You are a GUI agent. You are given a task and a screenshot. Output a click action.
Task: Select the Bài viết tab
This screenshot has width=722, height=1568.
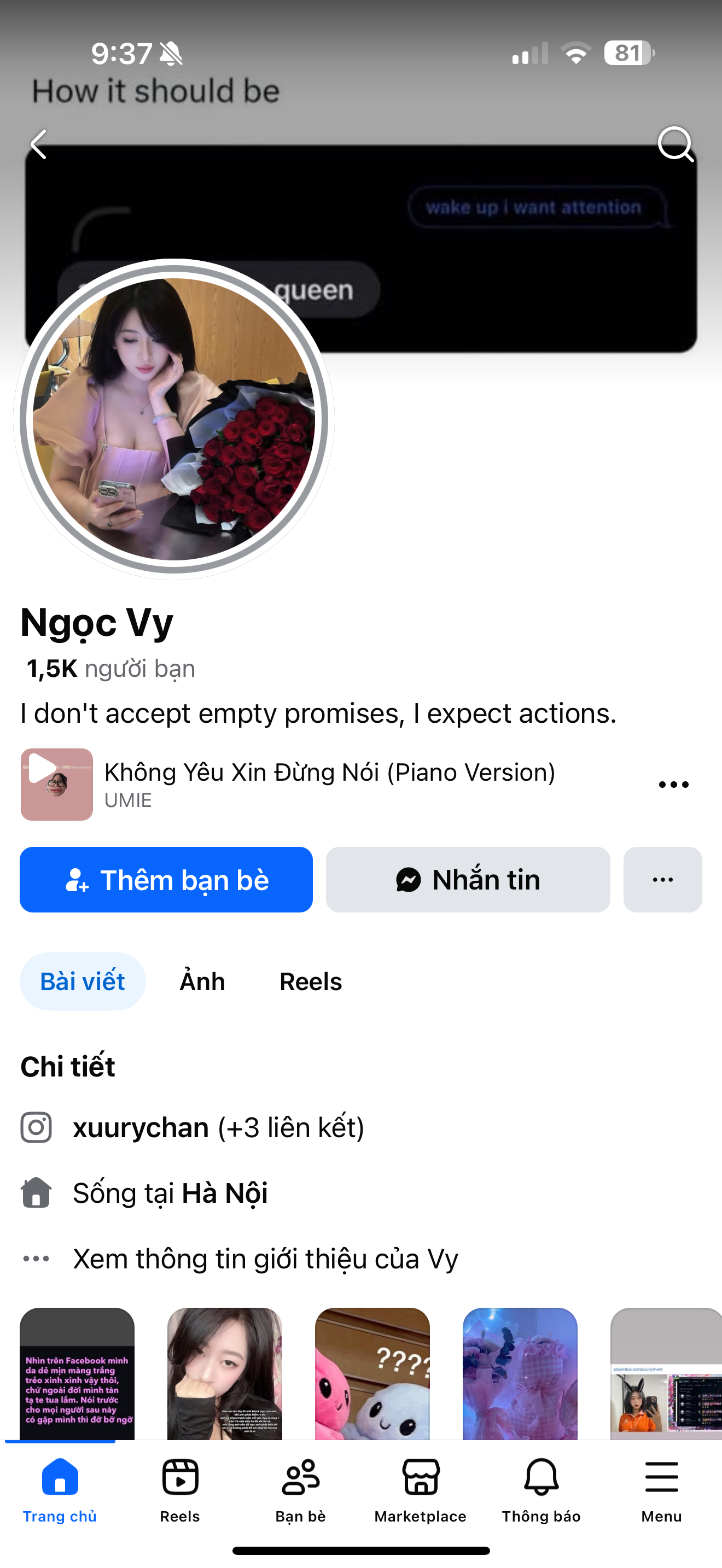83,981
